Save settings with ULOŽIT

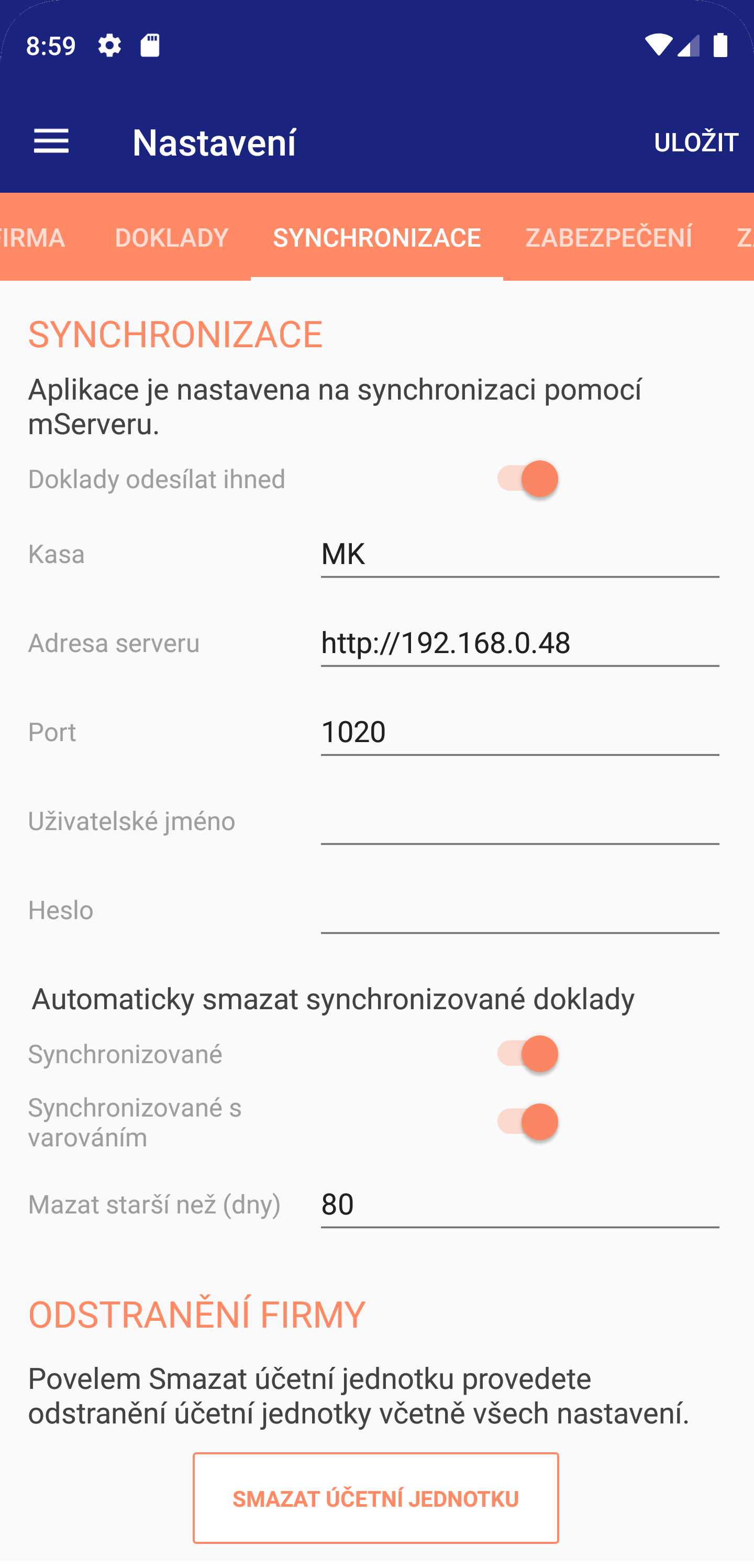[695, 142]
